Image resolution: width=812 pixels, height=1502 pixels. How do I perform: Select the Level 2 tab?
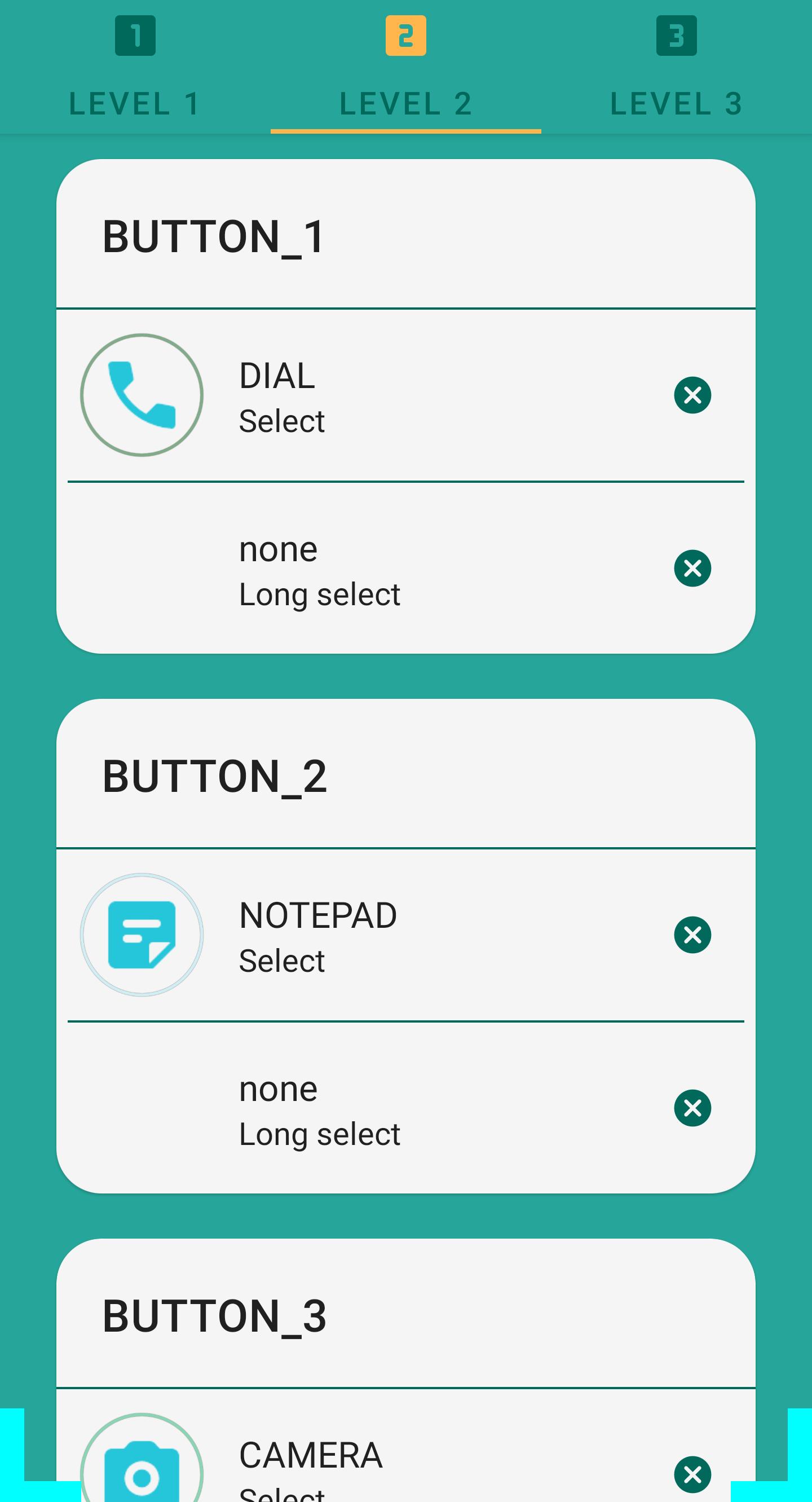click(x=405, y=67)
